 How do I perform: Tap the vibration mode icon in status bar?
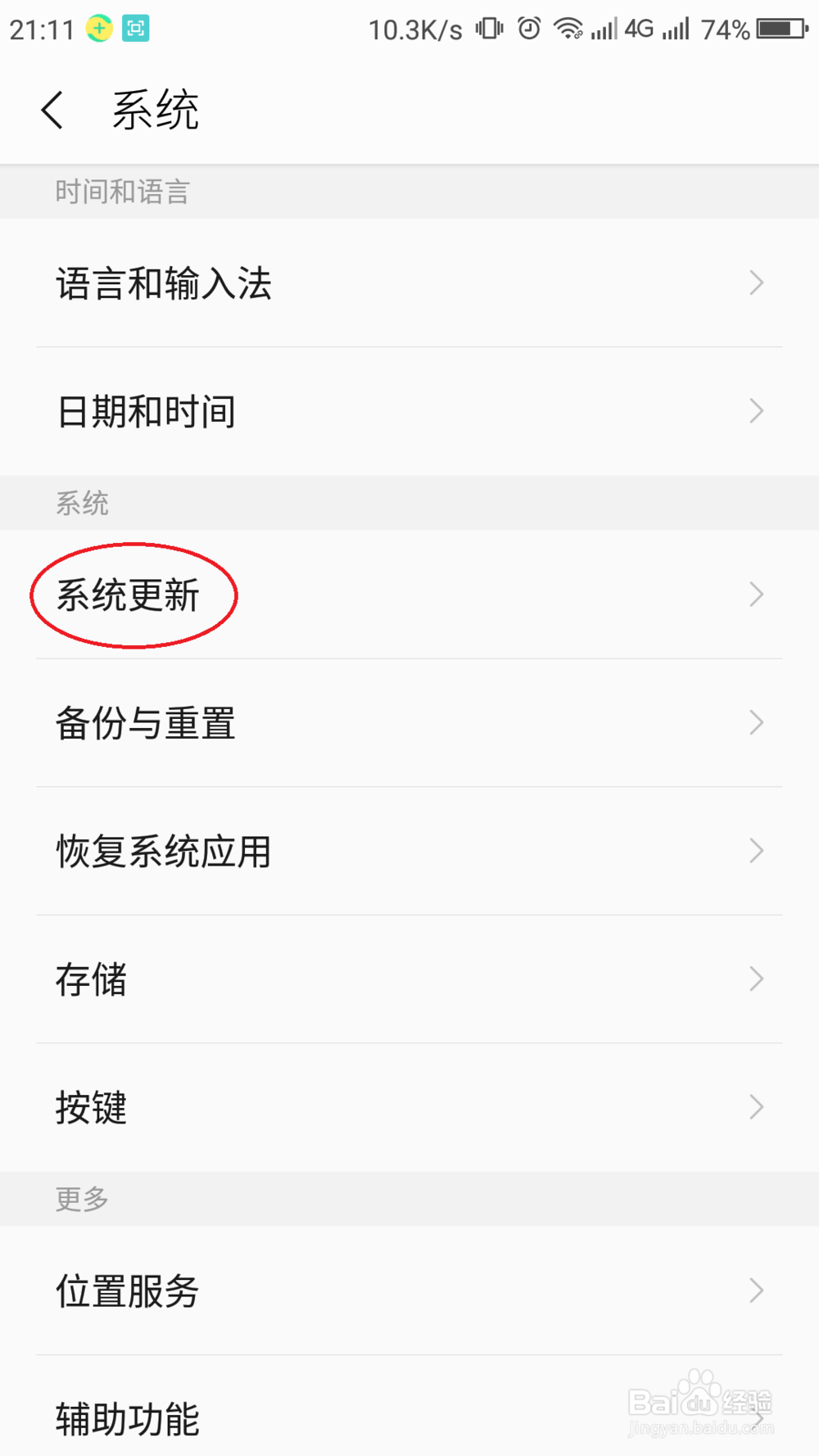coord(489,27)
